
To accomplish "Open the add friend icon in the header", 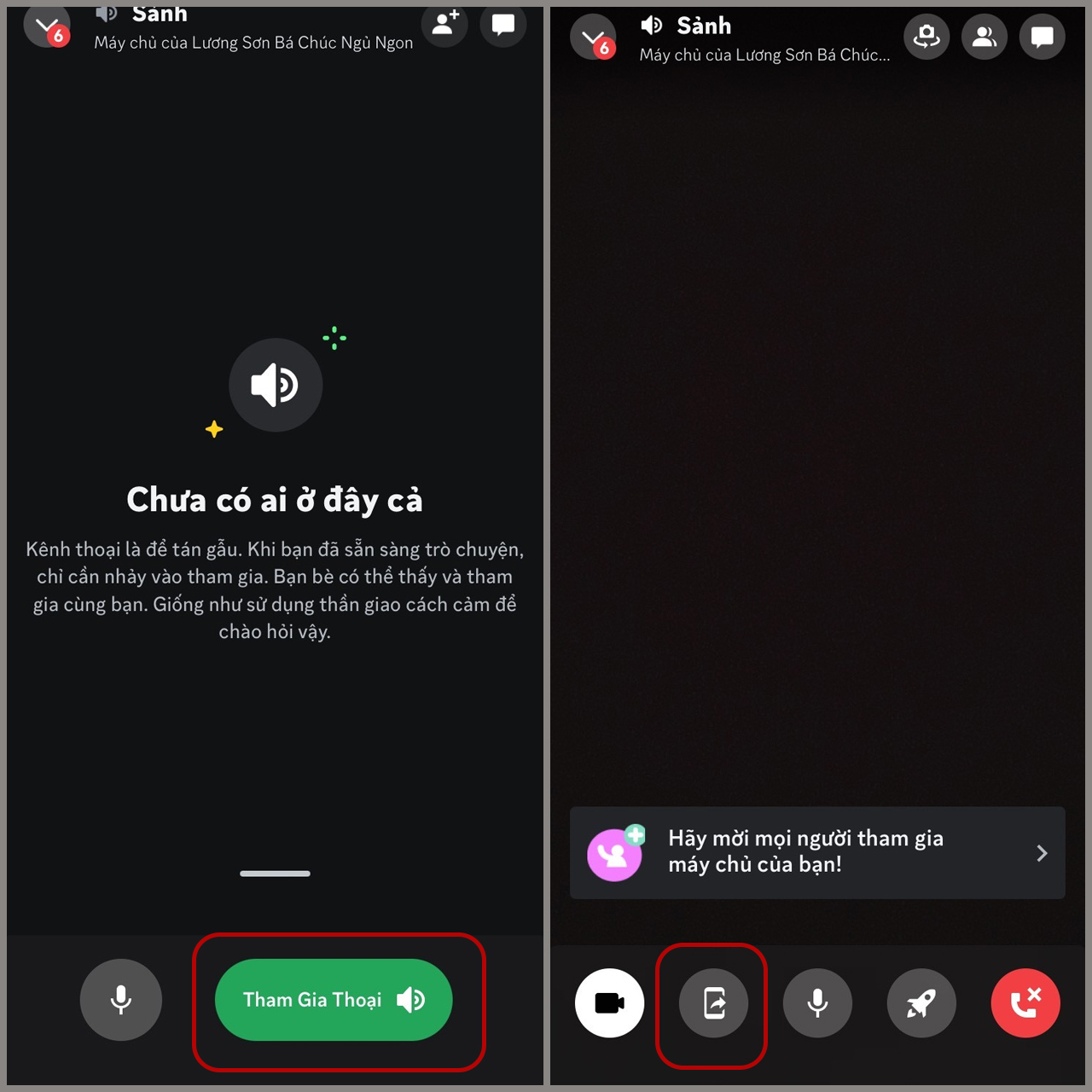I will 444,25.
